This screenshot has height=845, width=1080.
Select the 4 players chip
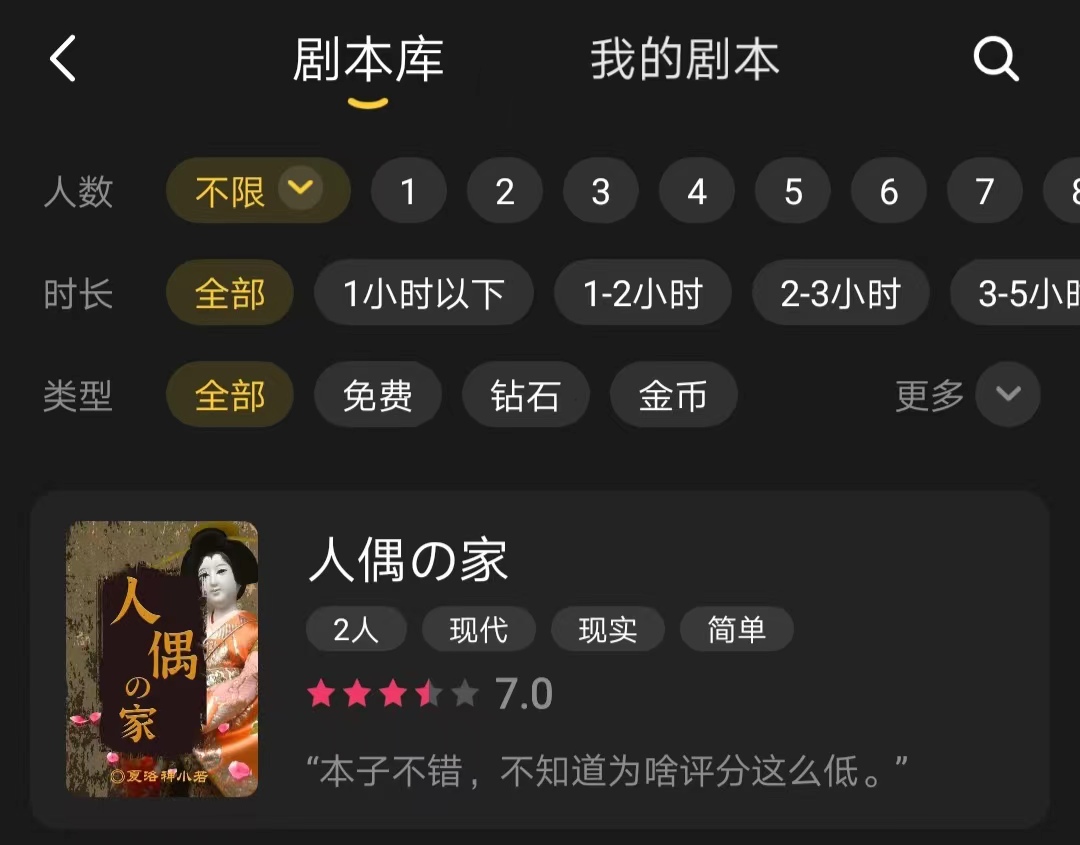696,191
